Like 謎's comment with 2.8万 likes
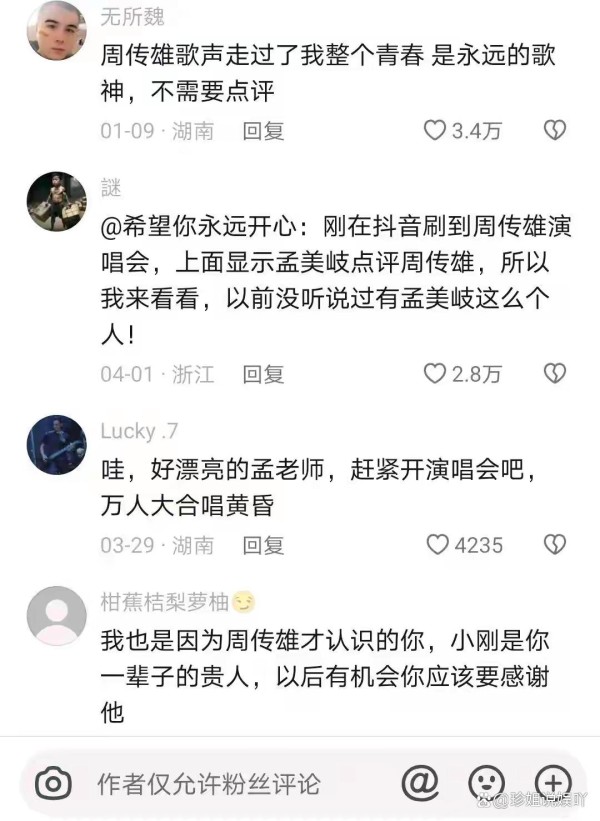 tap(435, 374)
